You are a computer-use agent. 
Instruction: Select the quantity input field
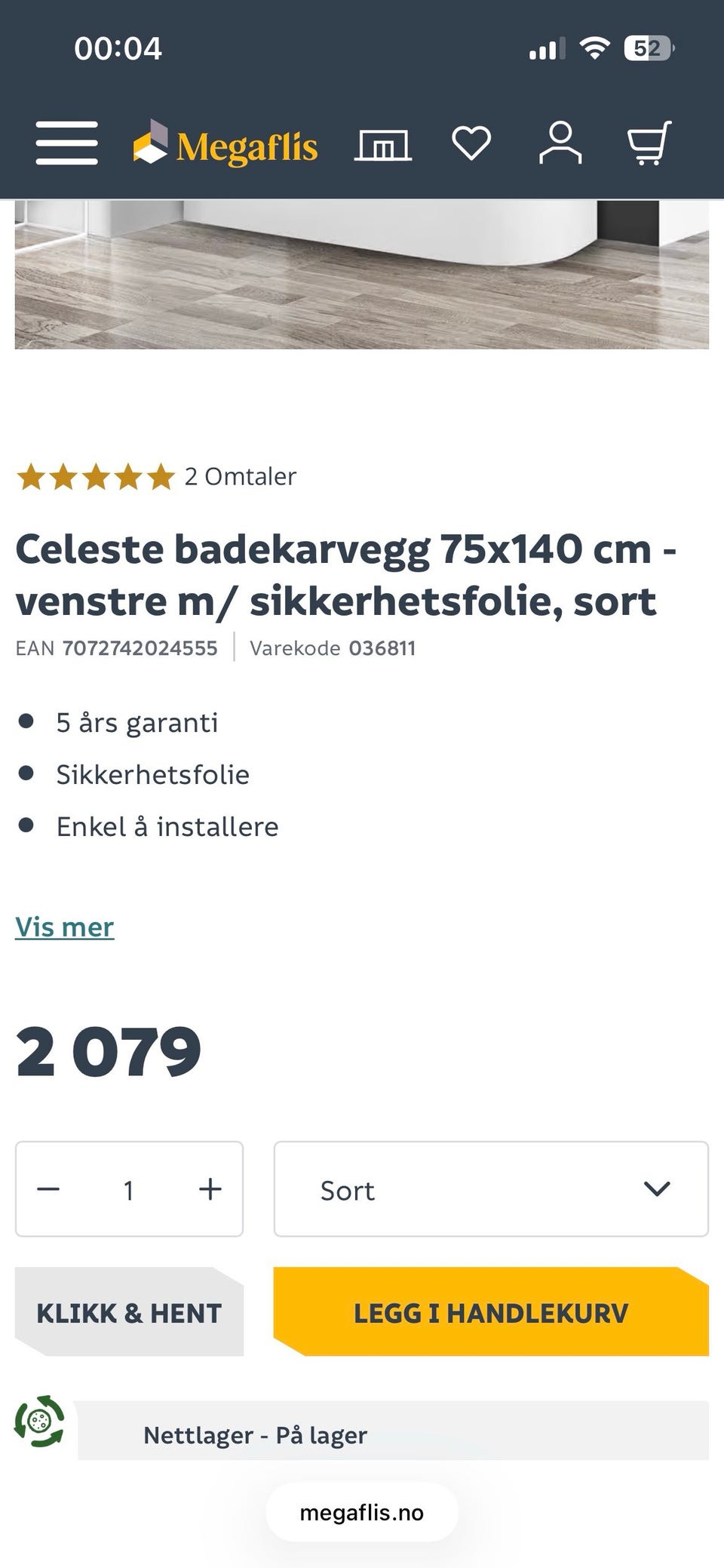coord(129,1189)
